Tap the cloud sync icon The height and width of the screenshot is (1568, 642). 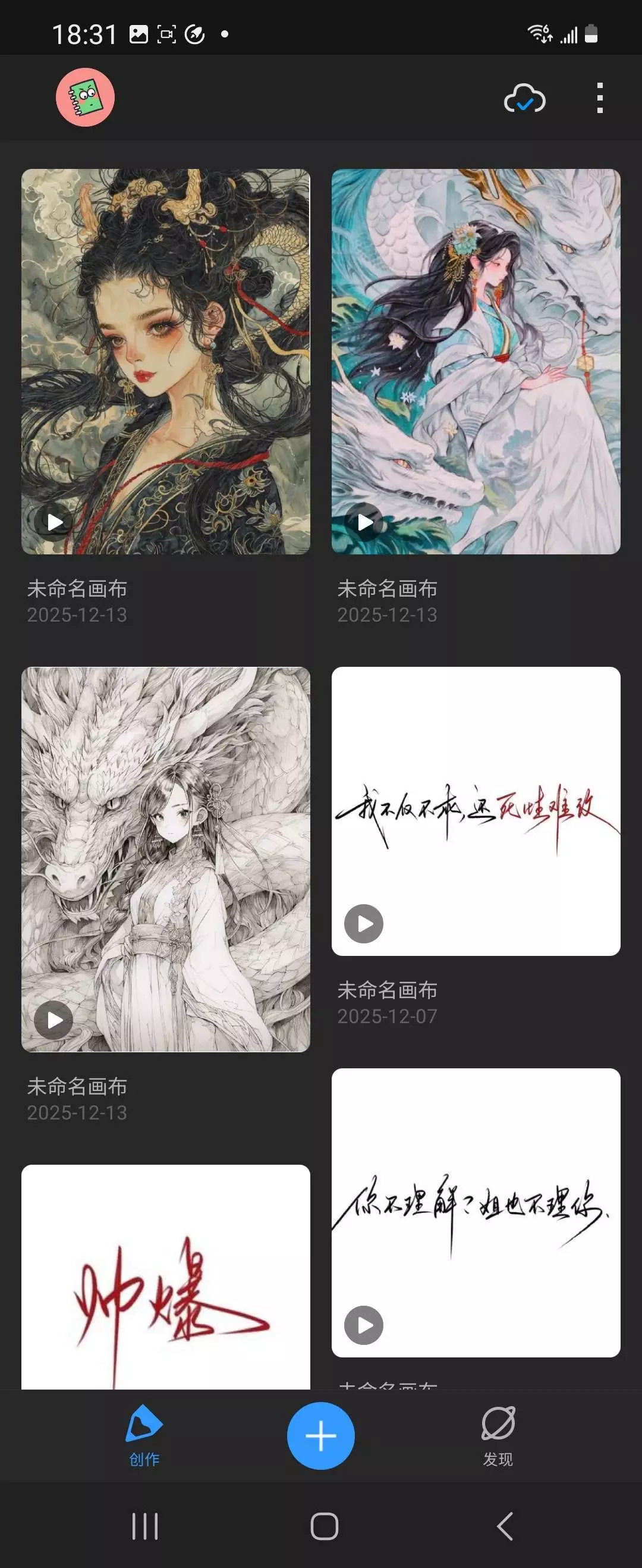pos(524,99)
